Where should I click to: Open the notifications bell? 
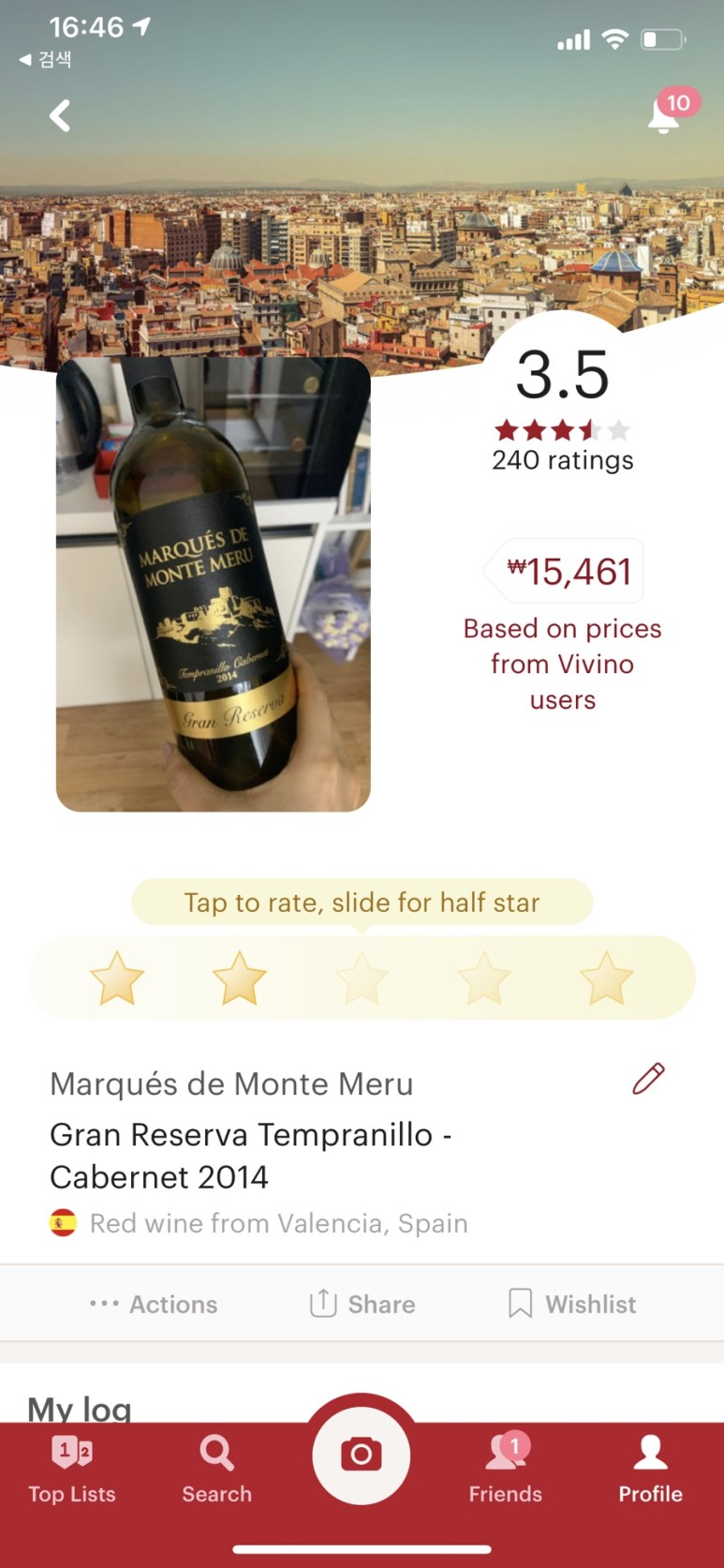click(x=663, y=116)
